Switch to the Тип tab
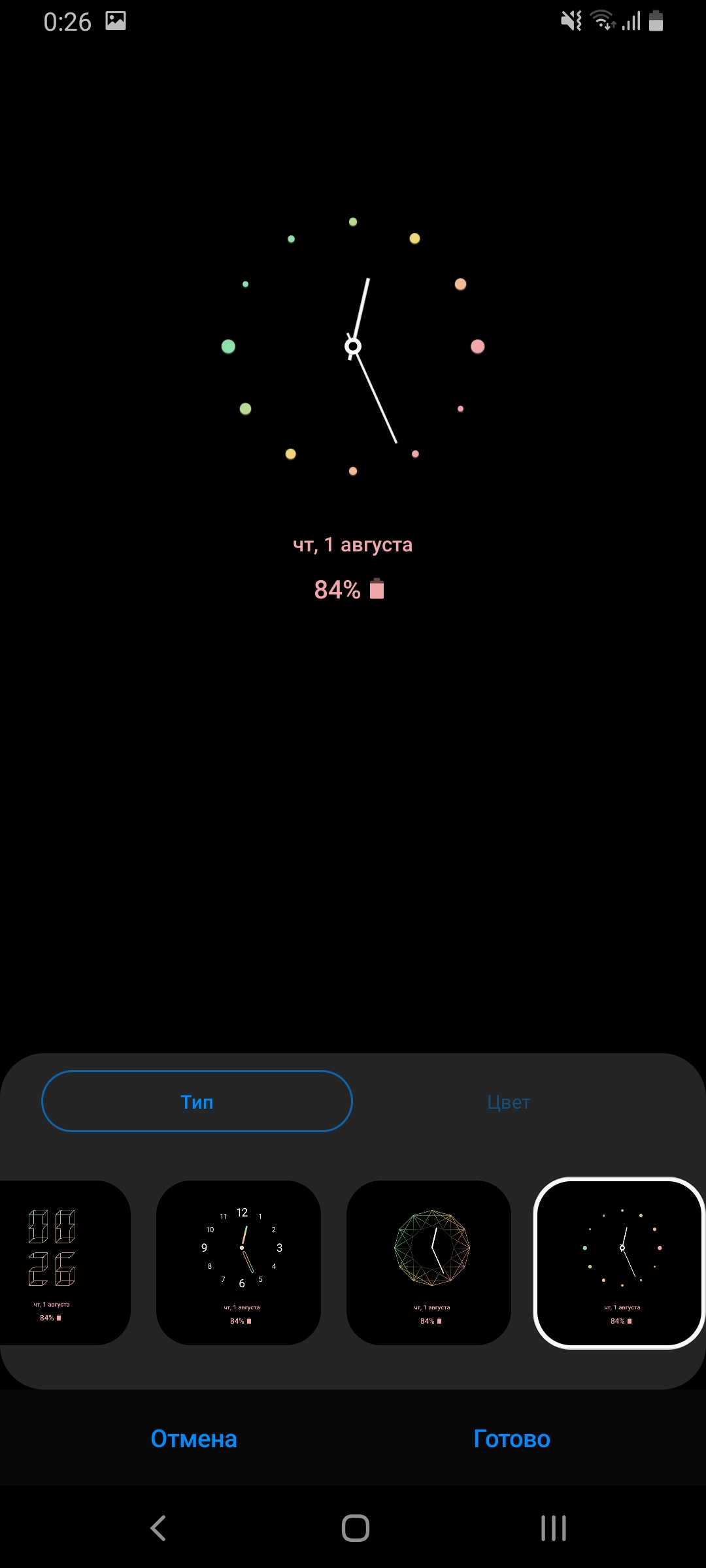The width and height of the screenshot is (706, 1568). tap(197, 1102)
